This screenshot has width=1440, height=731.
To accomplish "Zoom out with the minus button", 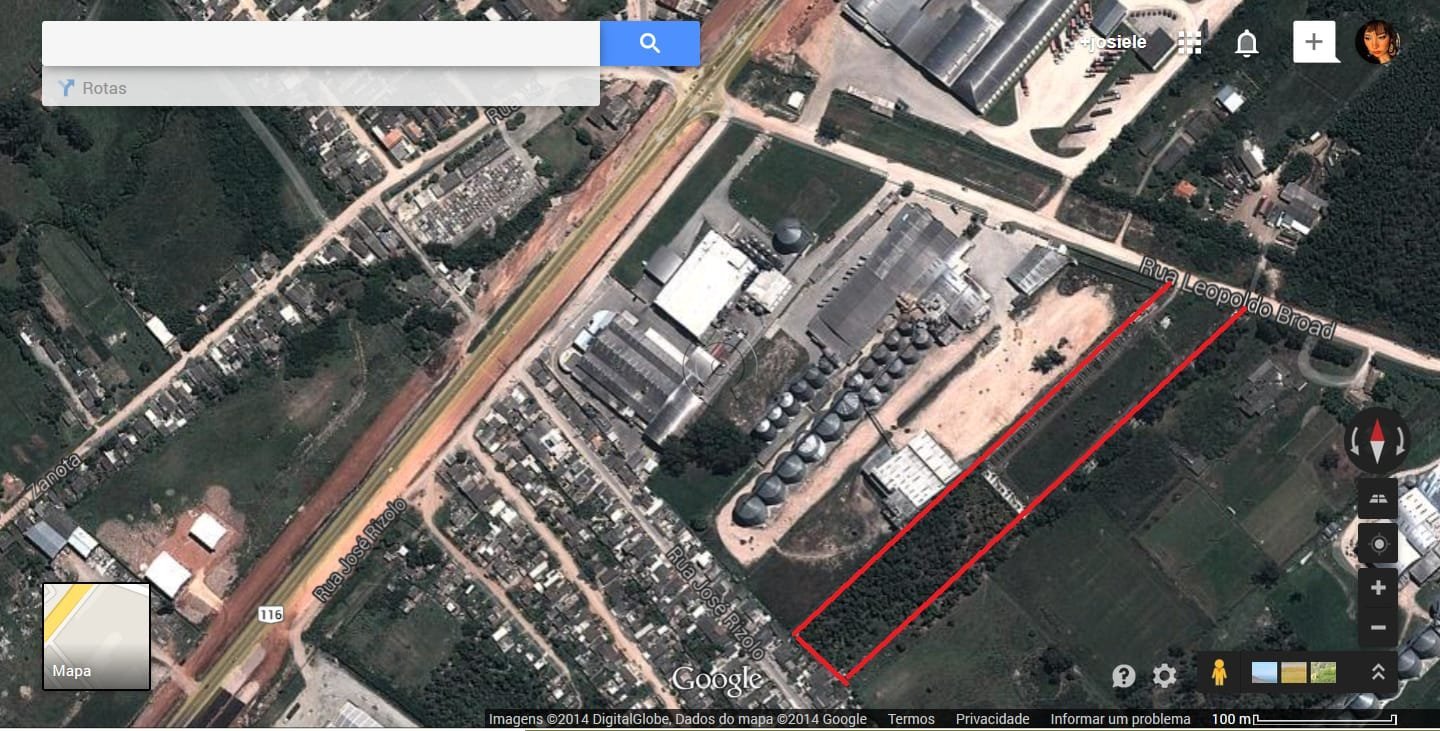I will 1377,627.
